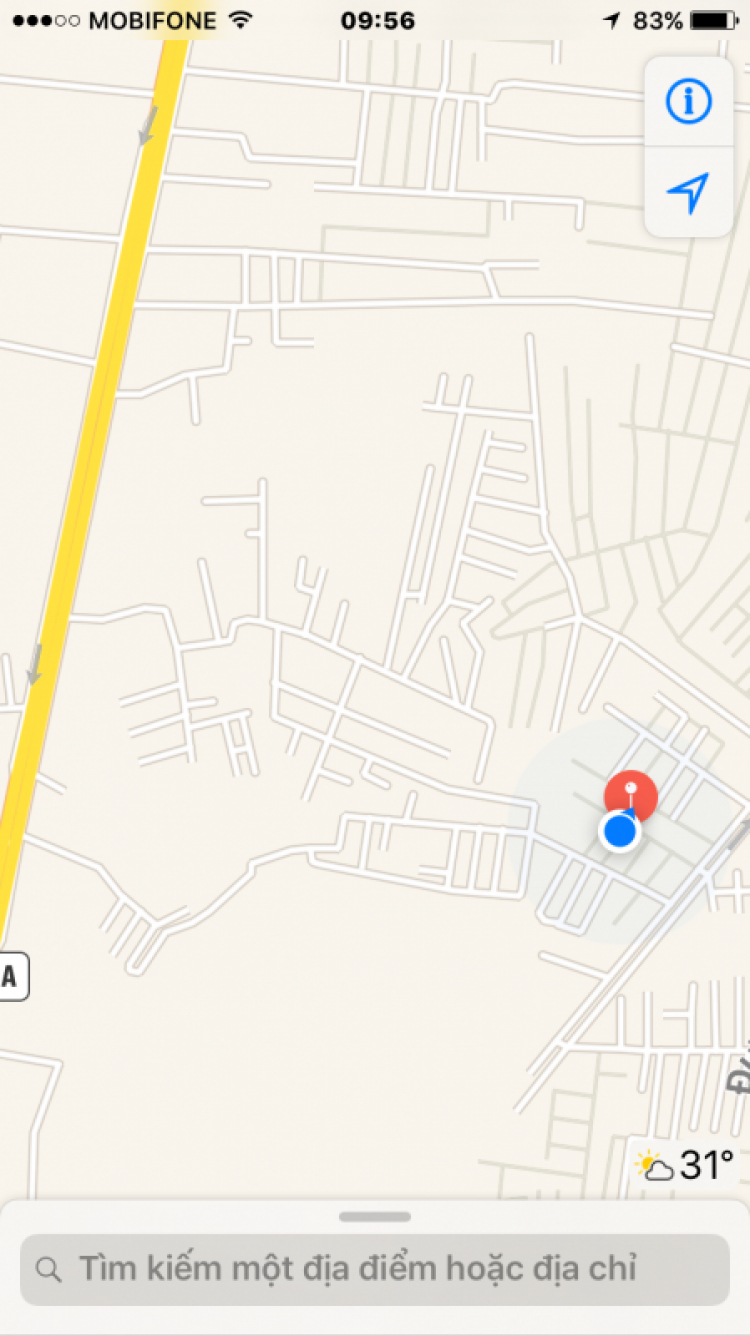Screen dimensions: 750x1336
Task: Open the map info settings button
Action: click(688, 101)
